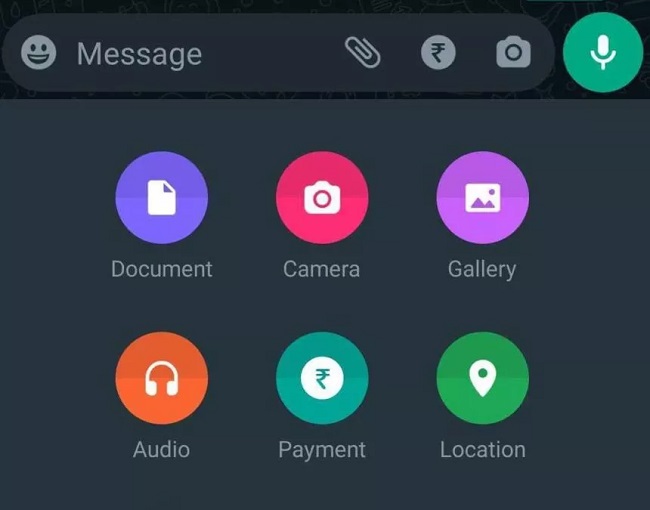This screenshot has width=650, height=510.
Task: Share your Location
Action: point(482,378)
